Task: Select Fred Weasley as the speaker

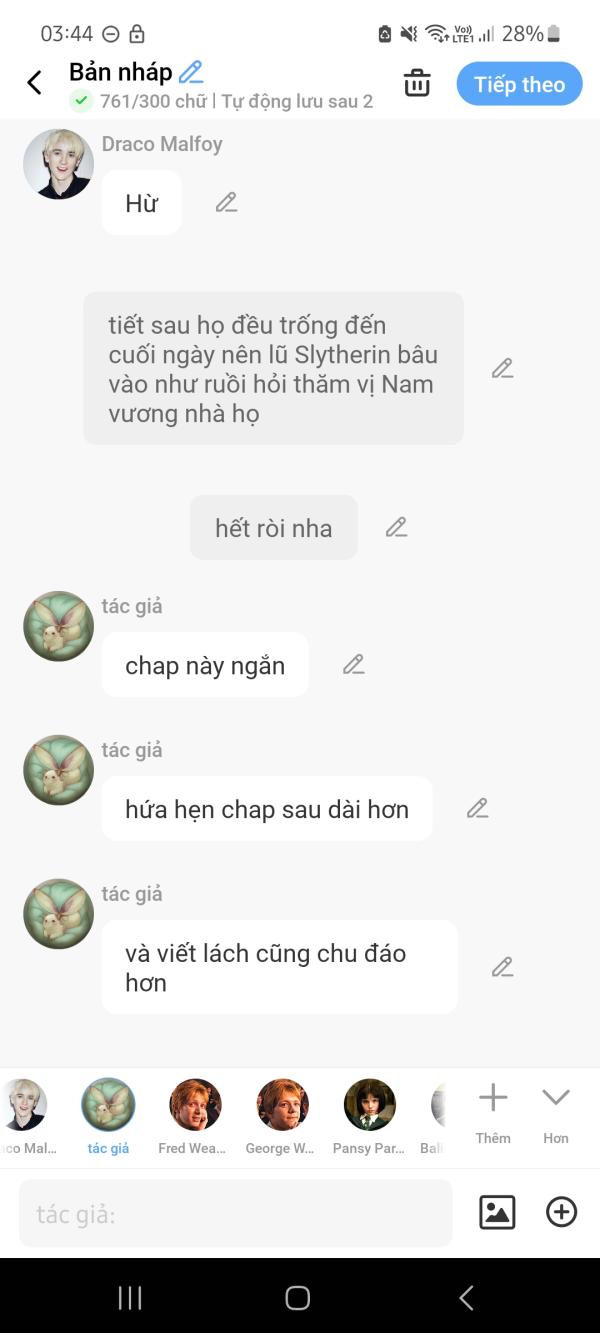Action: tap(194, 1116)
